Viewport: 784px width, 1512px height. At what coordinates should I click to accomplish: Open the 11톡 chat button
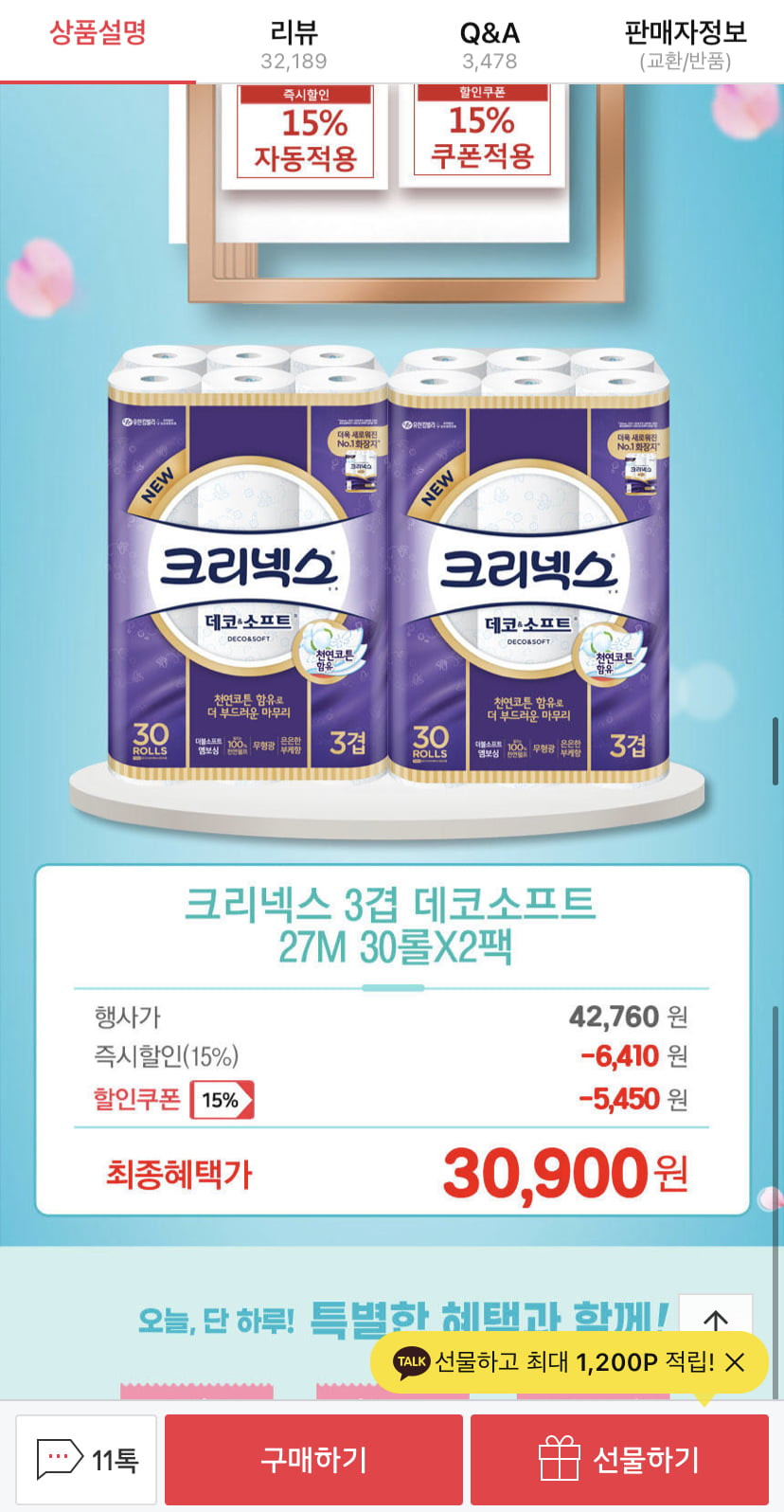(86, 1459)
